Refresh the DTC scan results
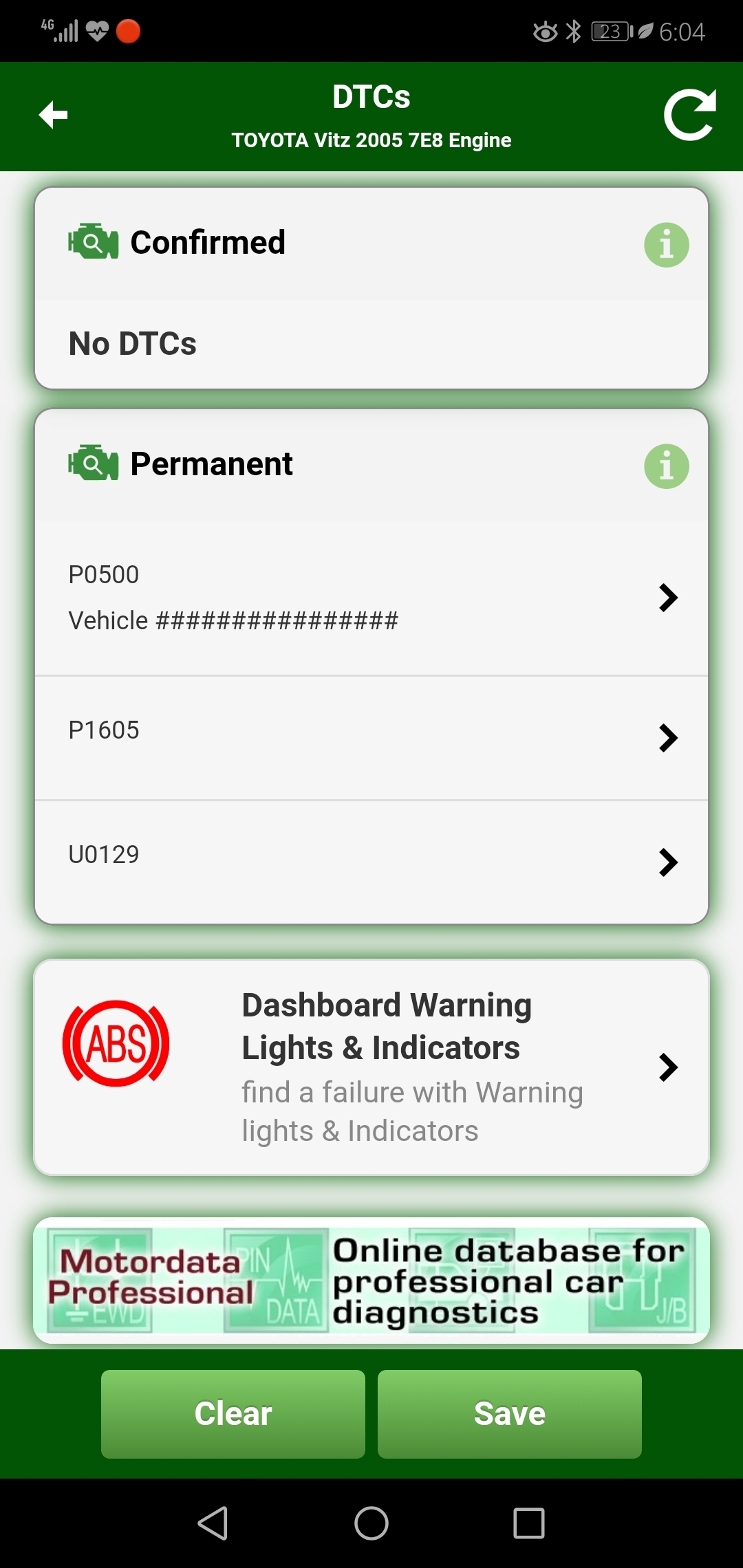Screen dimensions: 743x1568 click(x=689, y=115)
